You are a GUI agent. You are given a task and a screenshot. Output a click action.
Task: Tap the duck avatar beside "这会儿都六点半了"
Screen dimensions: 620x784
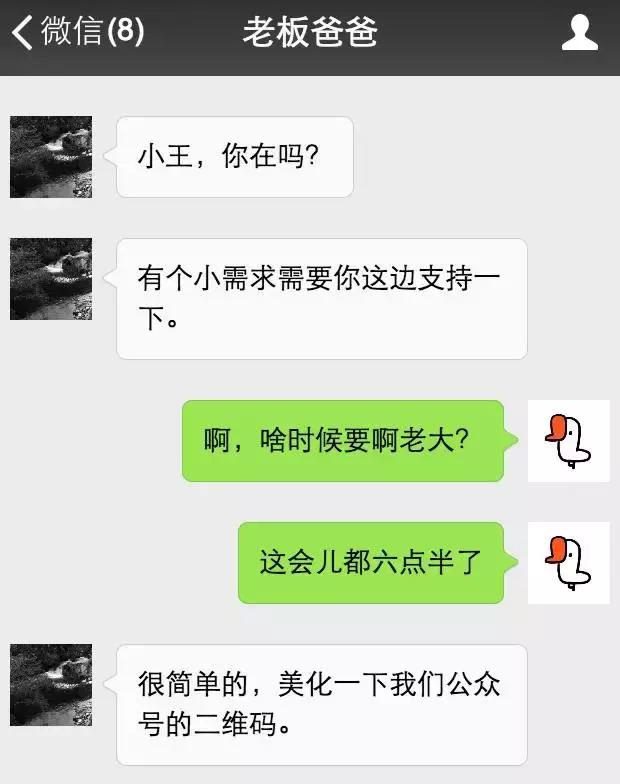pyautogui.click(x=568, y=563)
